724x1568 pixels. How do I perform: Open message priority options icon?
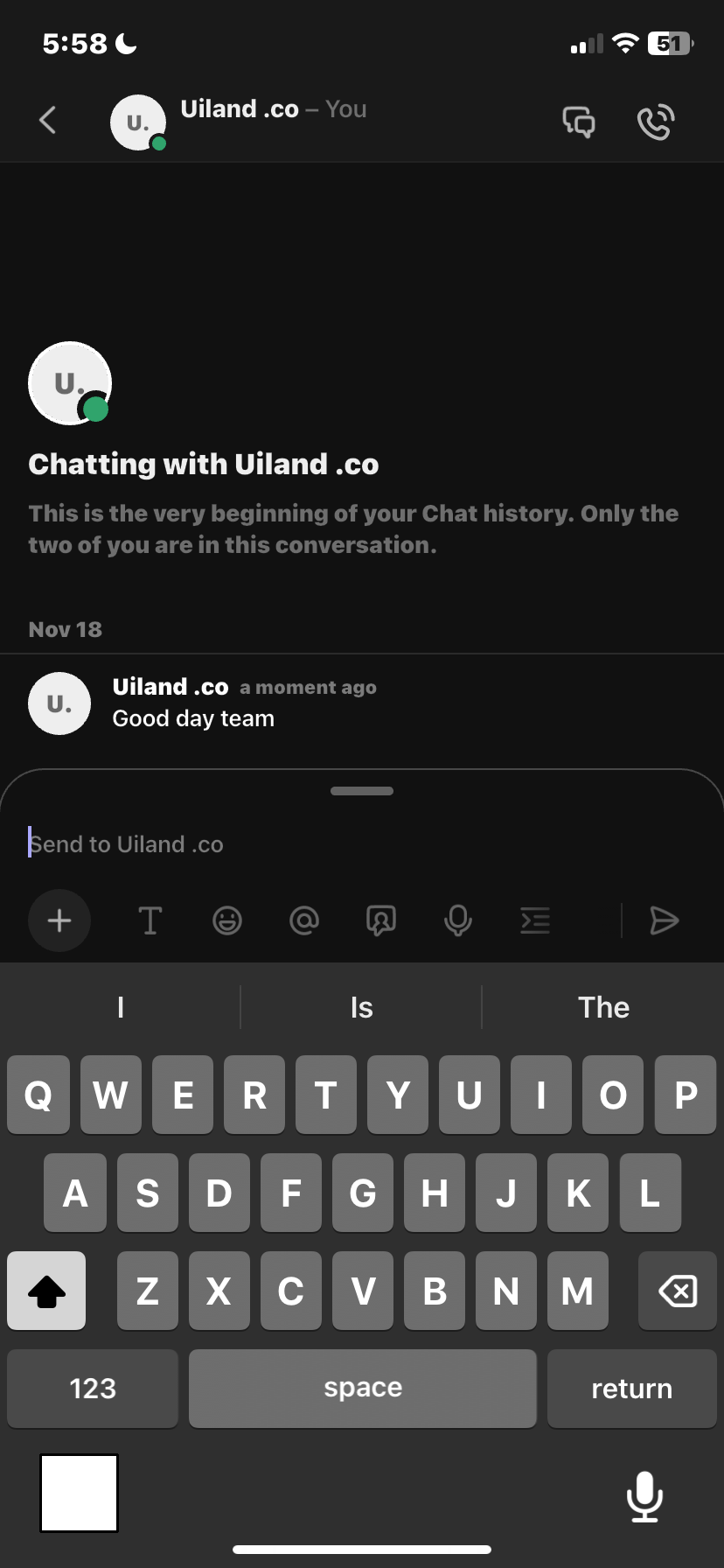pos(534,920)
